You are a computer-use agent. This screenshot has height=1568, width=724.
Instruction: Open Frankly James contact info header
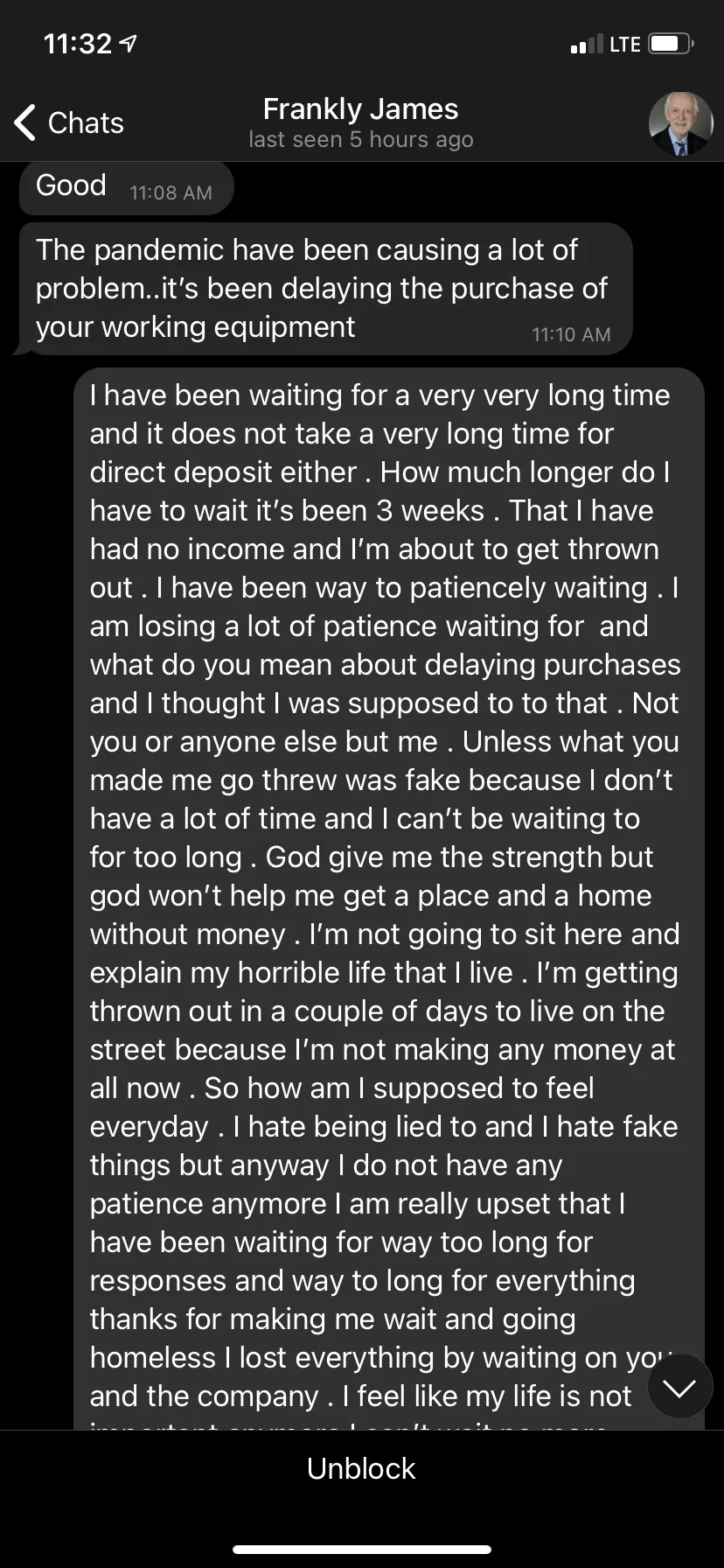pos(360,122)
